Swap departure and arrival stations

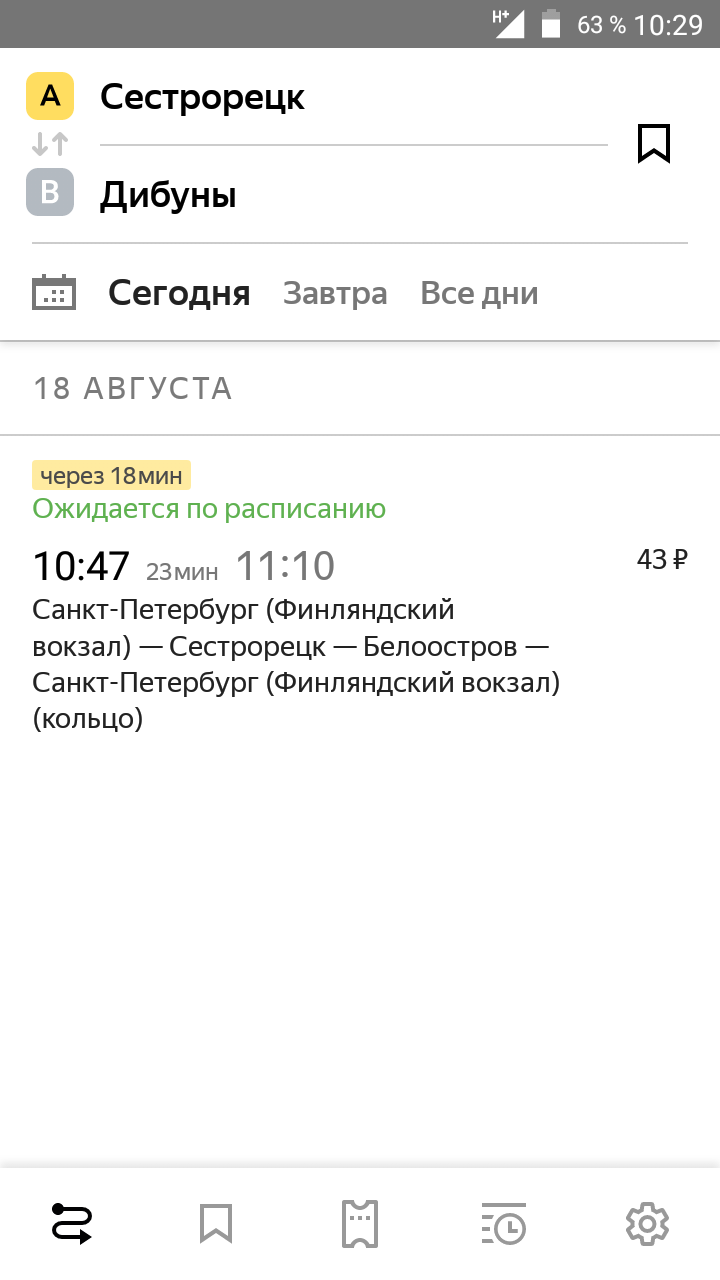coord(50,144)
